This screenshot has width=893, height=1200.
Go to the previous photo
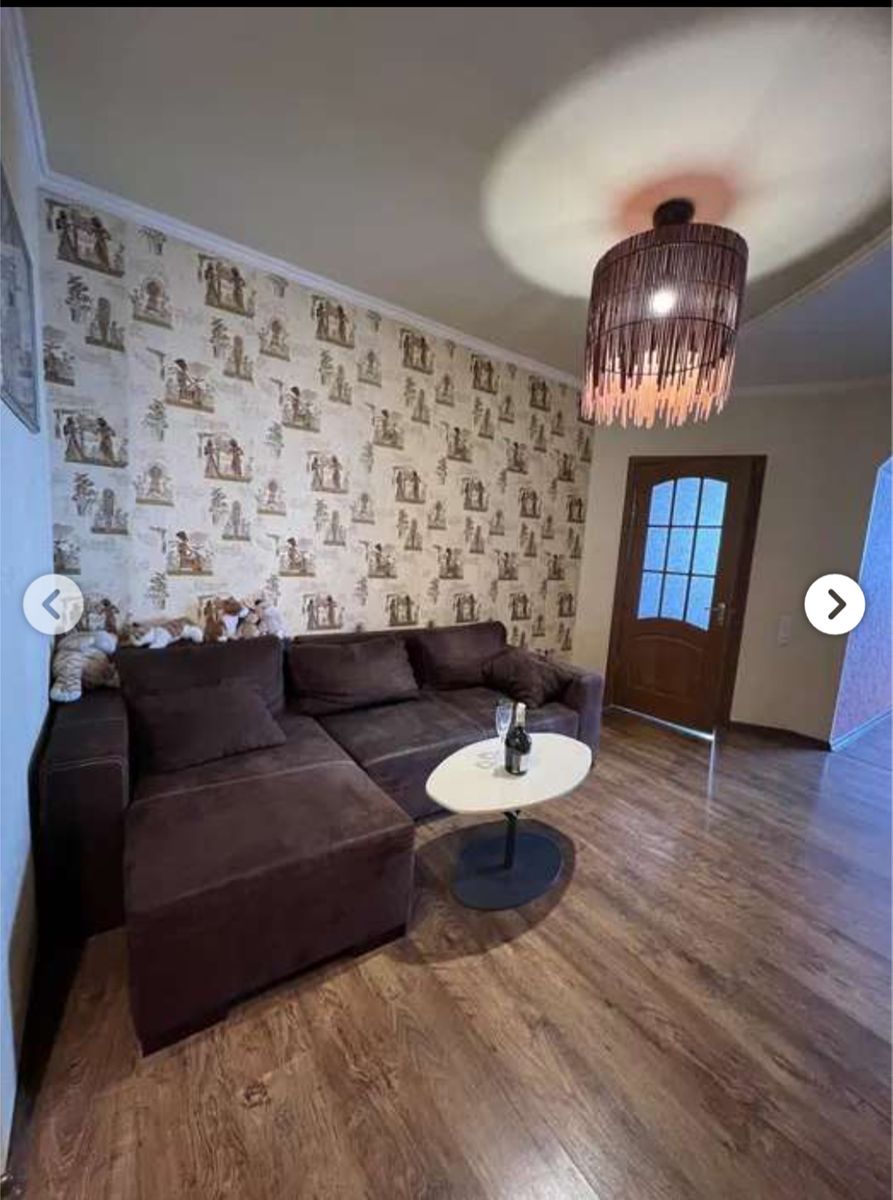(x=52, y=604)
